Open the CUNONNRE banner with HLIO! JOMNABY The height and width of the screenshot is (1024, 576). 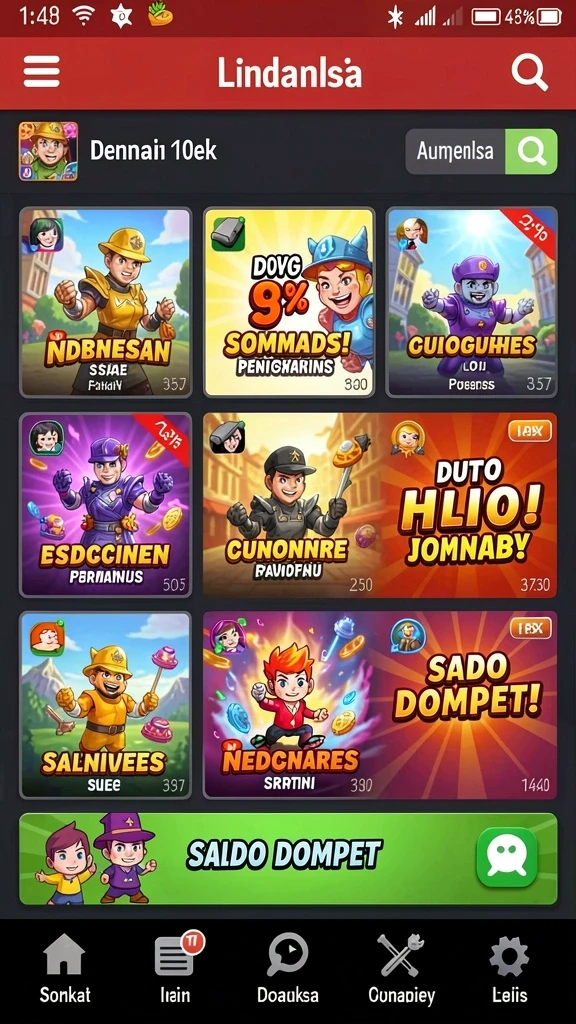380,505
